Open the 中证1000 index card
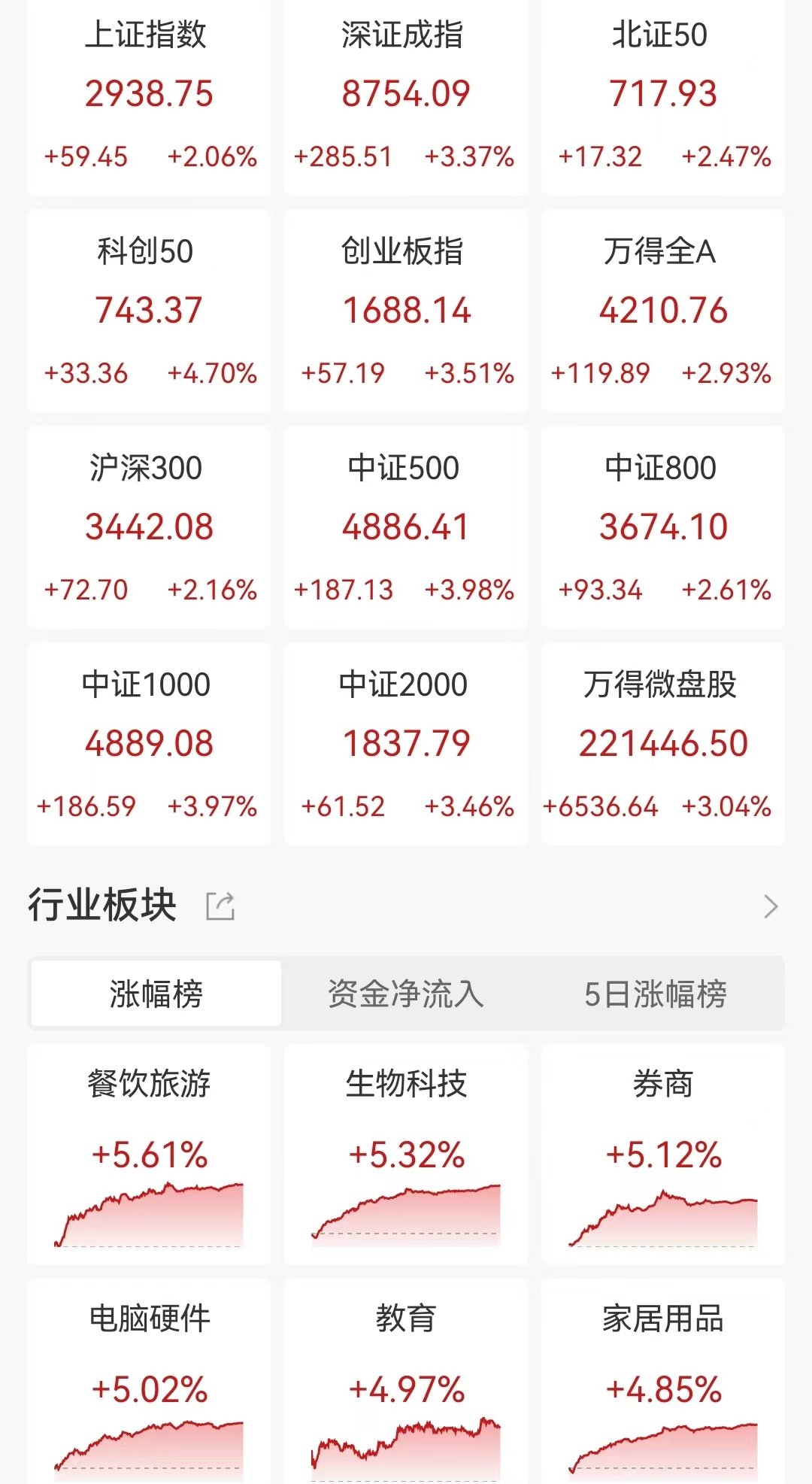Screen dimensions: 812x1484 pos(148,745)
